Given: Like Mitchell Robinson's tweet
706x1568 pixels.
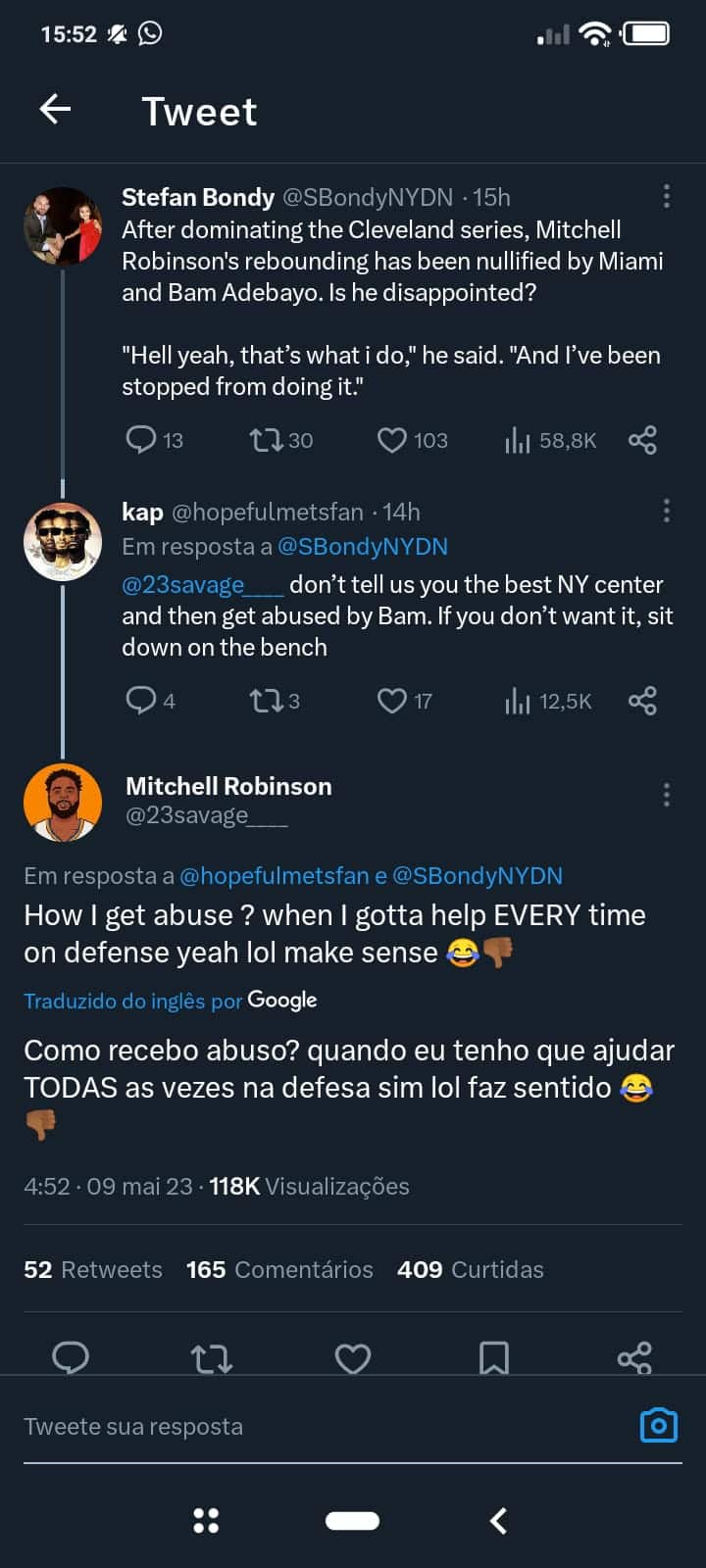Looking at the screenshot, I should [x=353, y=1357].
